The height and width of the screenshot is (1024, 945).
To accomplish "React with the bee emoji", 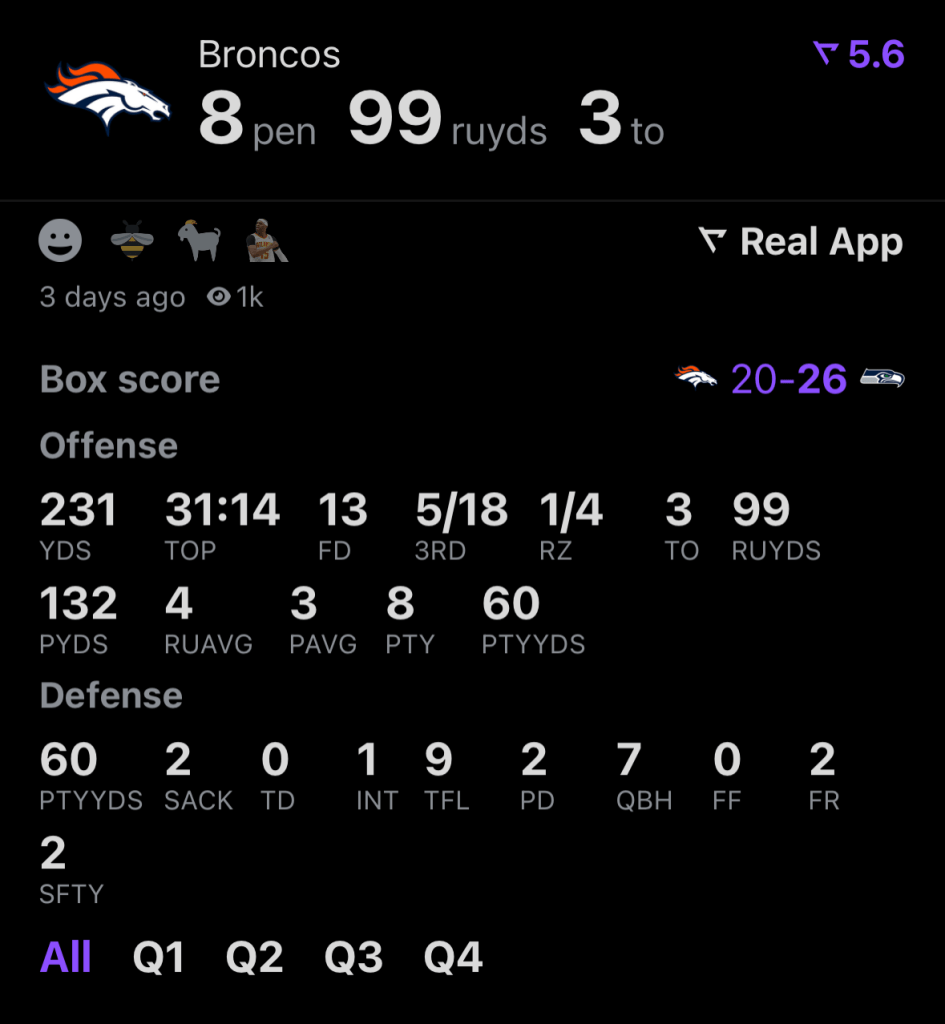I will coord(132,242).
